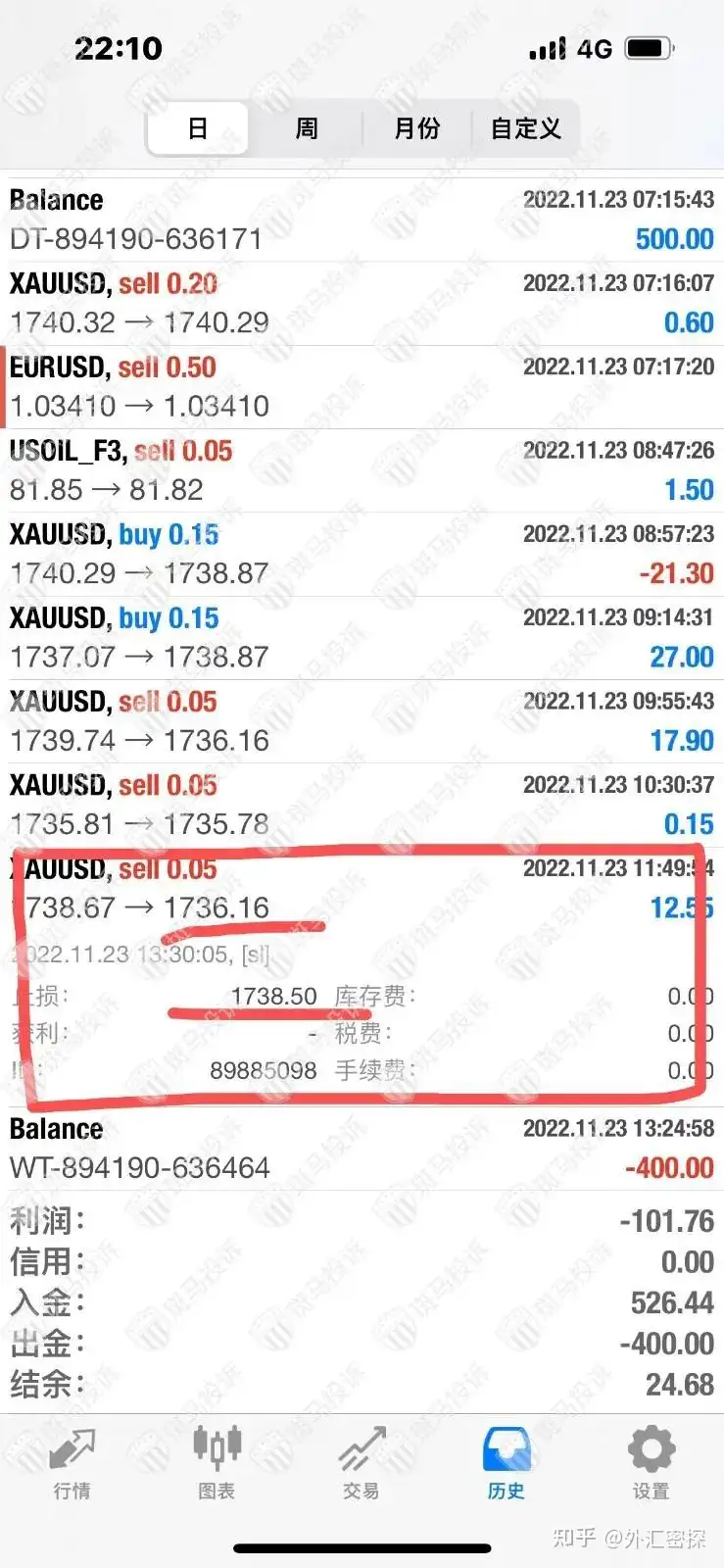Go to the 图表 chart tab
Viewport: 724px width, 1568px height.
[x=217, y=1464]
